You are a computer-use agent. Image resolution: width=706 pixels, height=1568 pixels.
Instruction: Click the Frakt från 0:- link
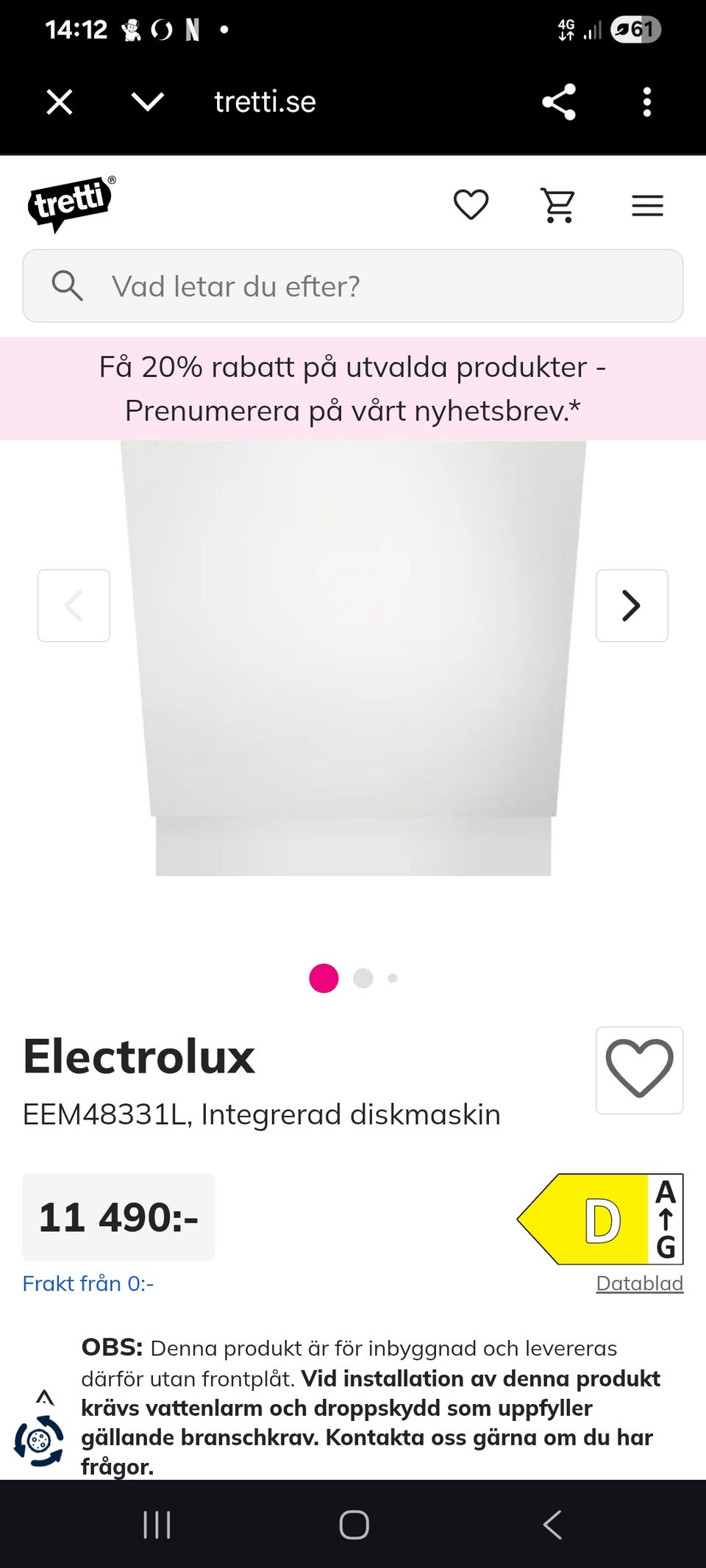[x=88, y=1283]
